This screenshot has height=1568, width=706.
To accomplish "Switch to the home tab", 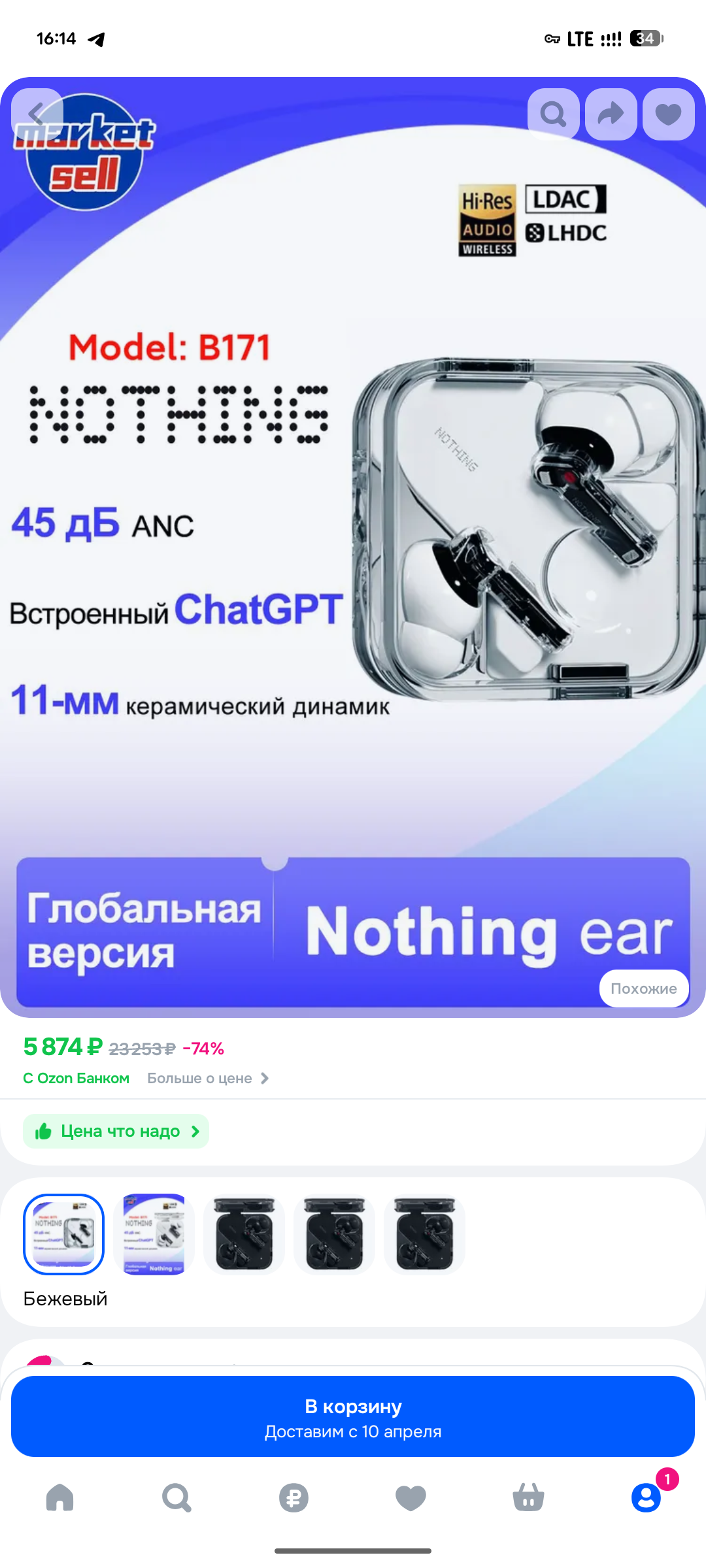I will (x=60, y=1497).
